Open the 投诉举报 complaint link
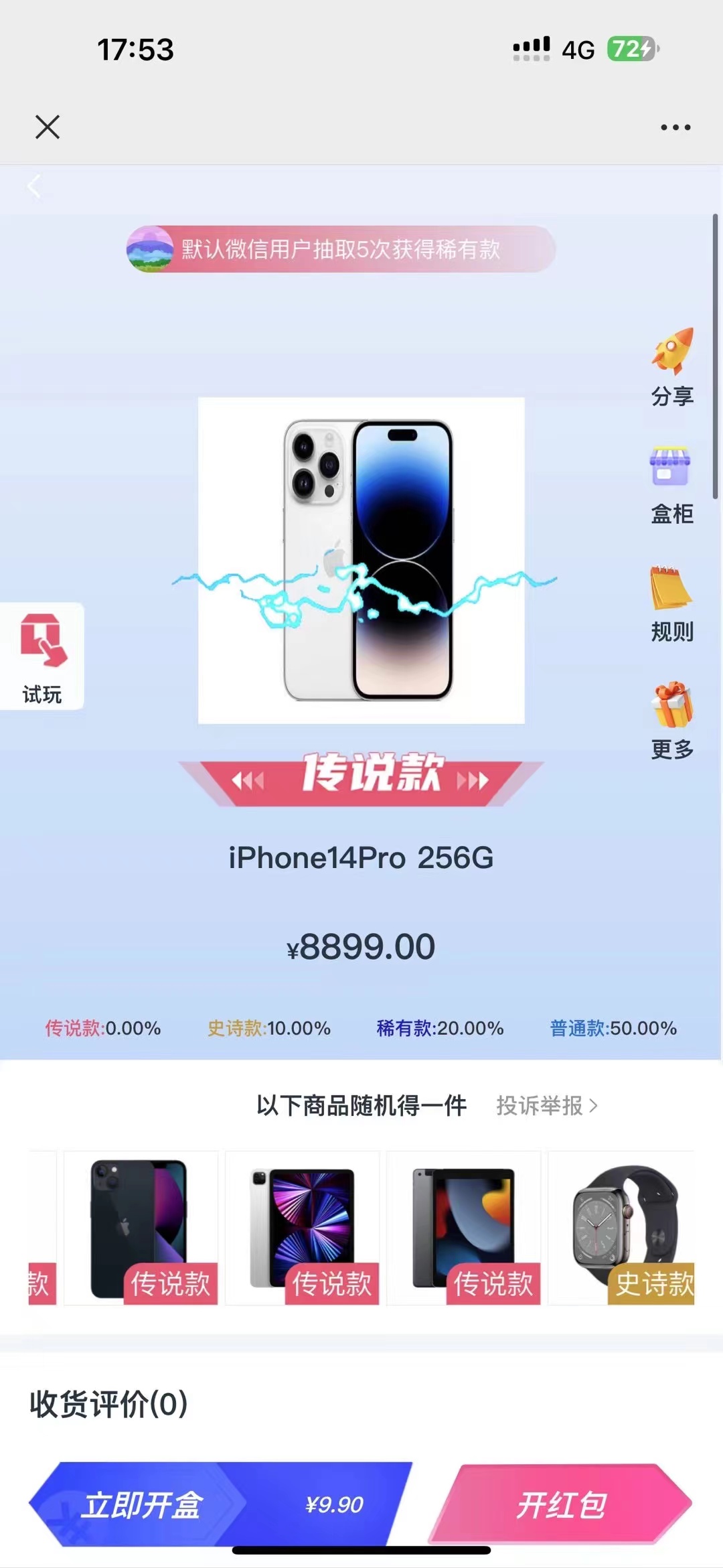This screenshot has width=723, height=1568. (546, 1106)
